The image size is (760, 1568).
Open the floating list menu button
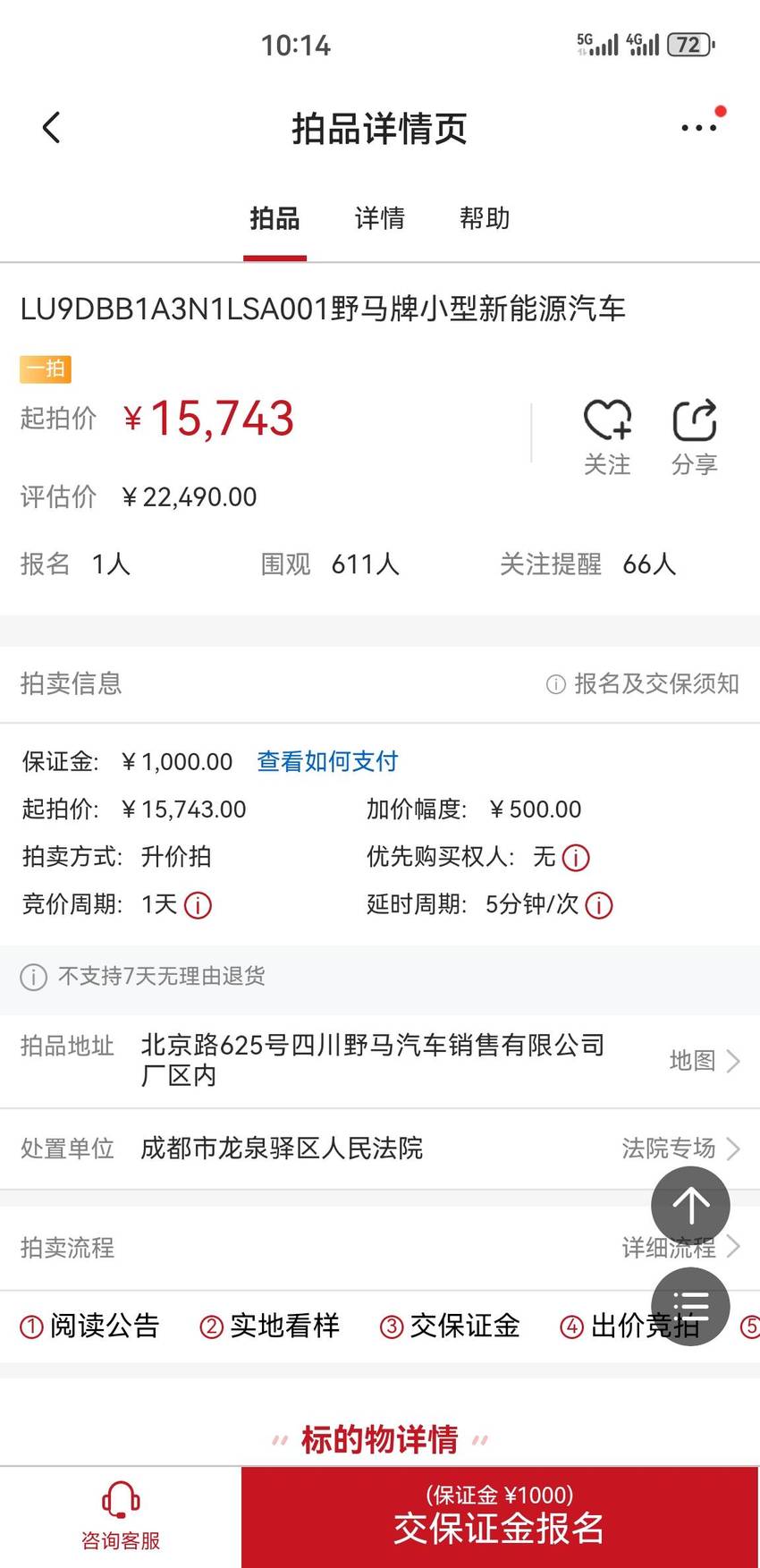[690, 1307]
